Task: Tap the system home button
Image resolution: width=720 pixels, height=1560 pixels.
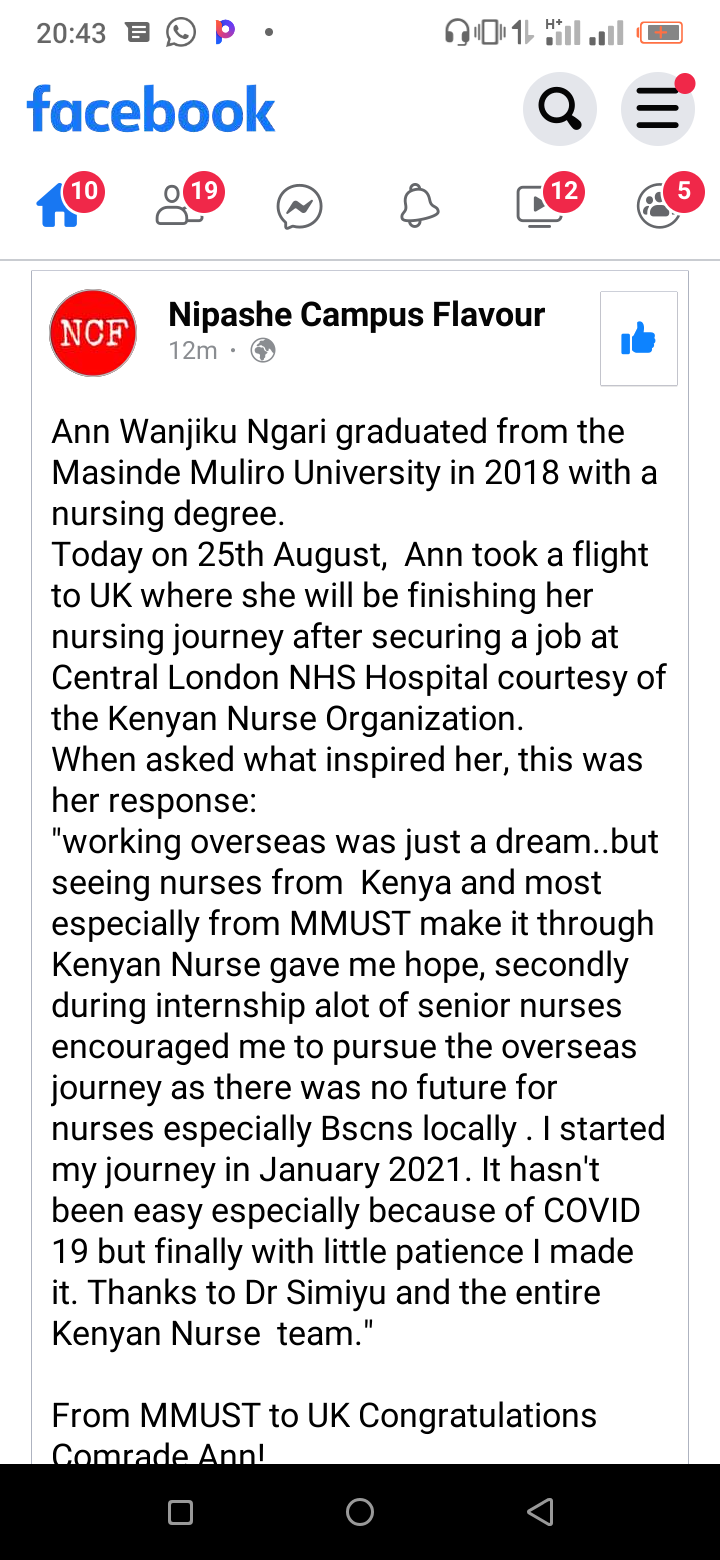Action: pyautogui.click(x=360, y=1512)
